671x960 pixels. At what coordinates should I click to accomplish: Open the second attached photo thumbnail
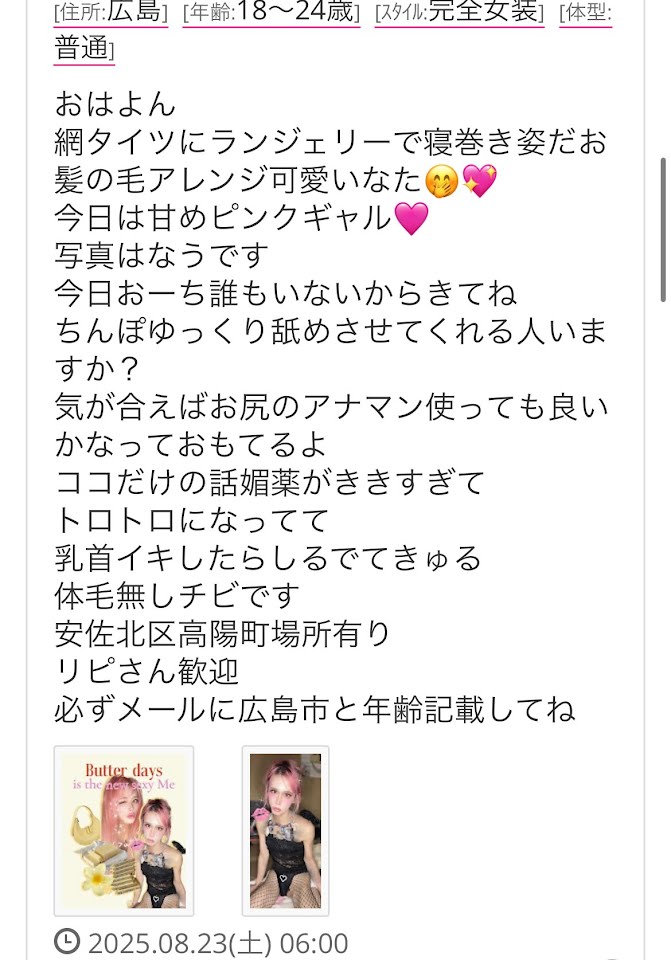click(285, 830)
